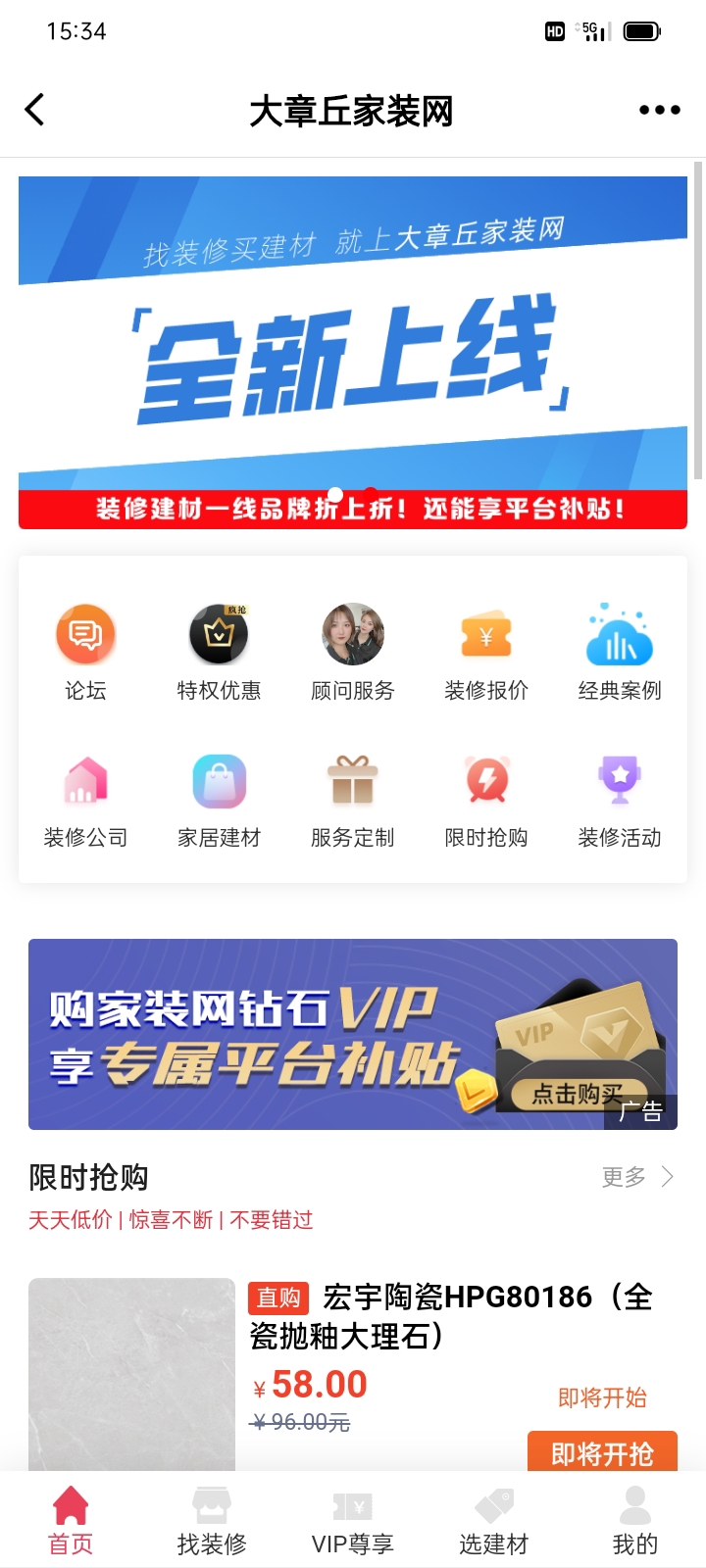The width and height of the screenshot is (706, 1568).
Task: Go to the 我的 profile tab
Action: pos(634,1521)
